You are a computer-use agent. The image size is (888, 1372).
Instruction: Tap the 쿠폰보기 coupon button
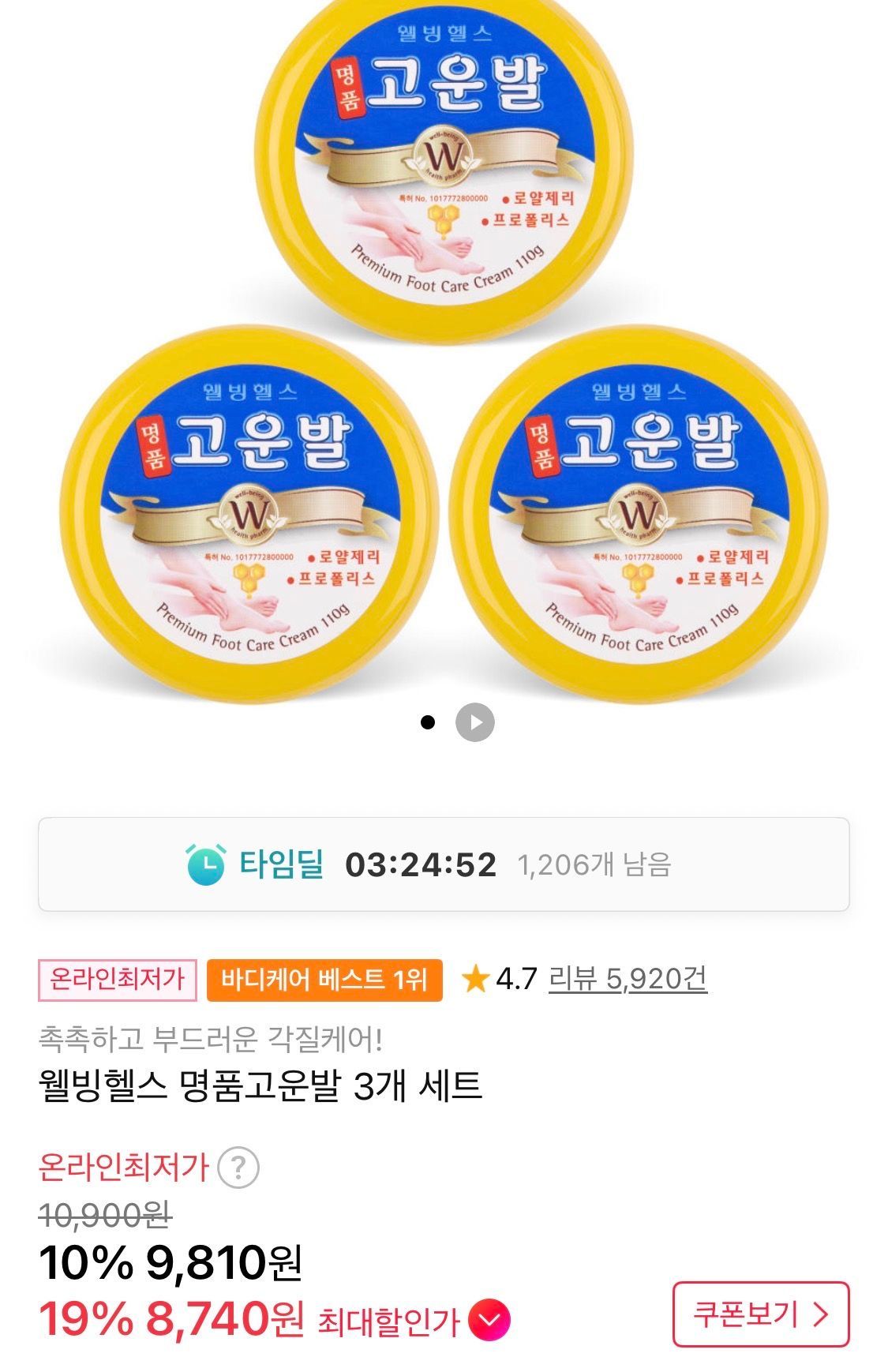click(760, 1314)
